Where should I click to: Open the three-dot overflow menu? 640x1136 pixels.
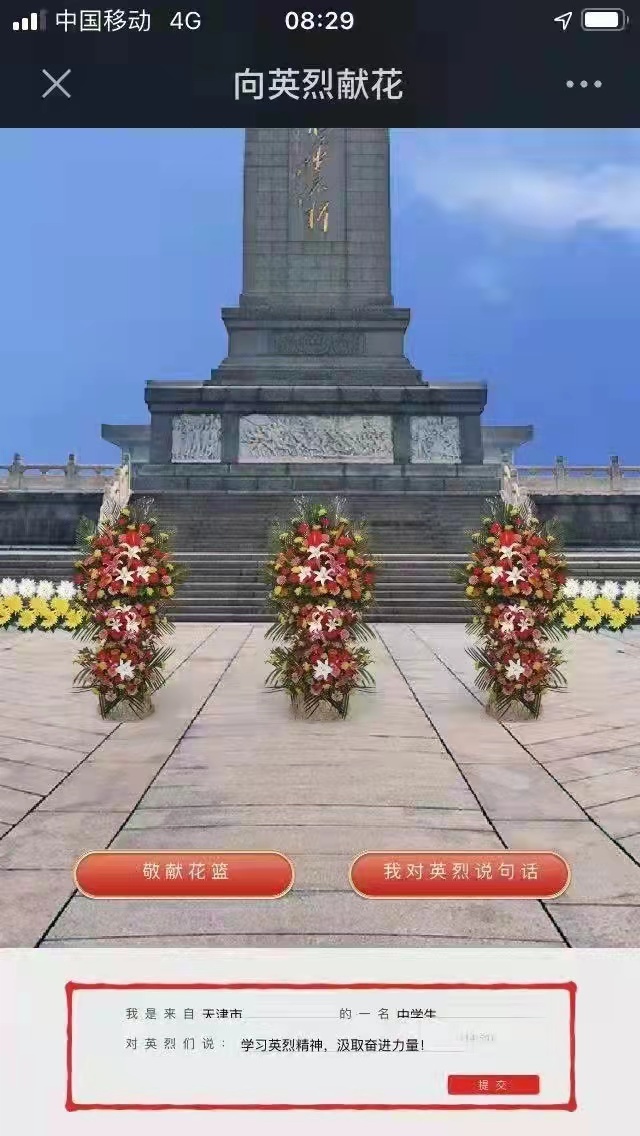584,84
